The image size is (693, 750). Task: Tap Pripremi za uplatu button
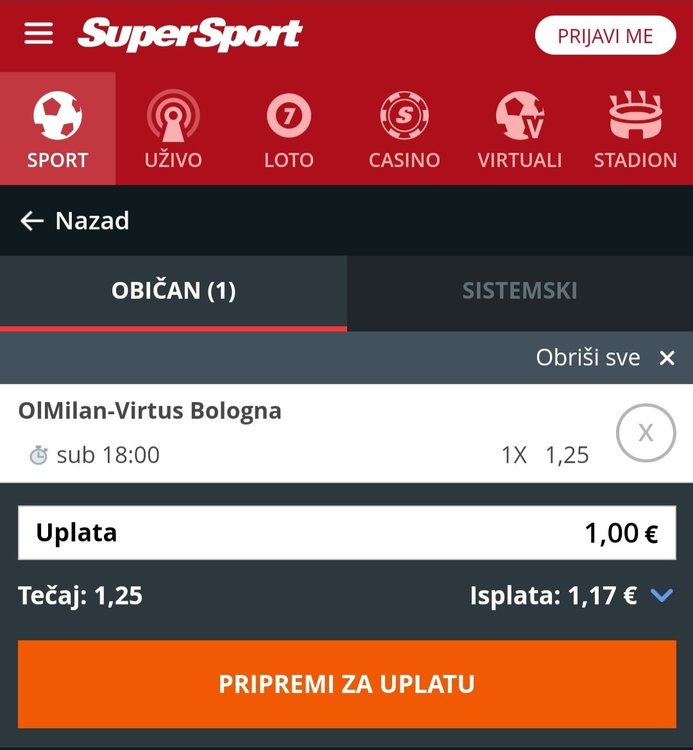[x=346, y=685]
